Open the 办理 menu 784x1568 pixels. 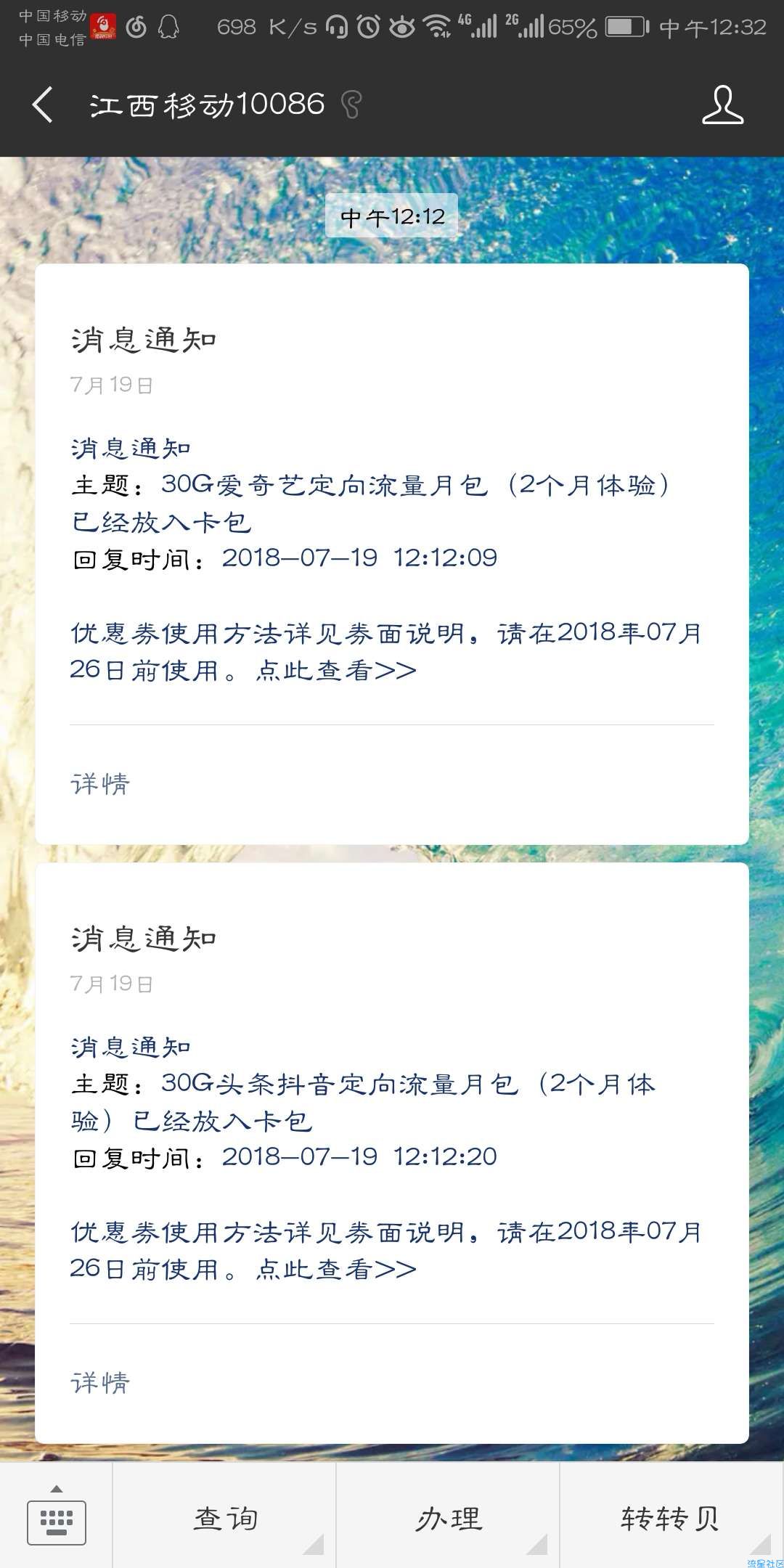point(448,1518)
